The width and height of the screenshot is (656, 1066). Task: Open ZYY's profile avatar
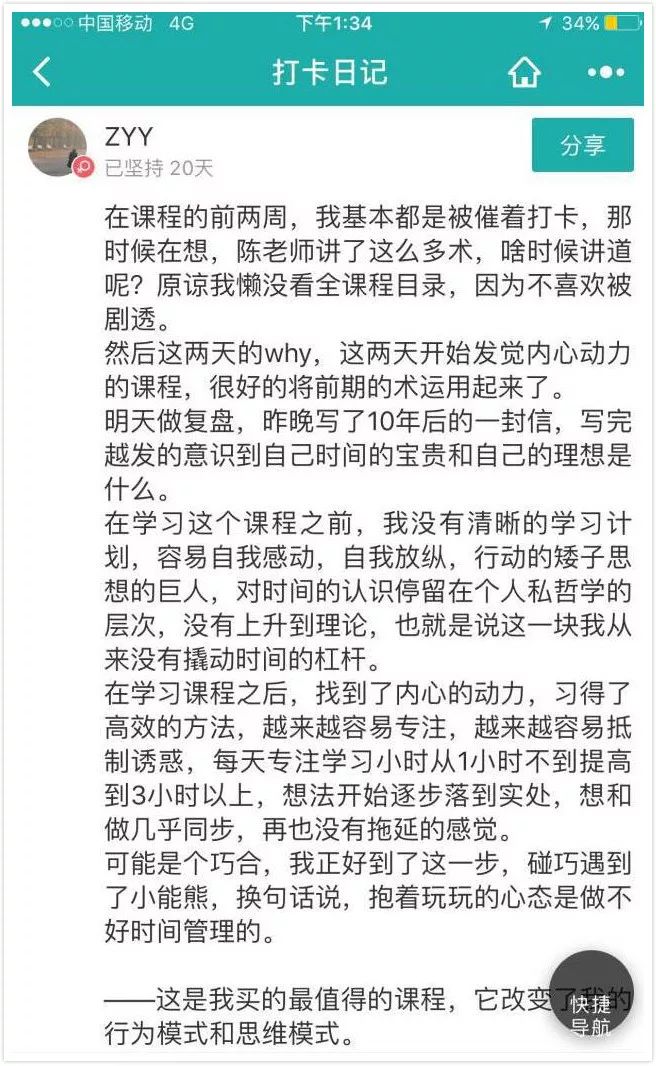57,147
